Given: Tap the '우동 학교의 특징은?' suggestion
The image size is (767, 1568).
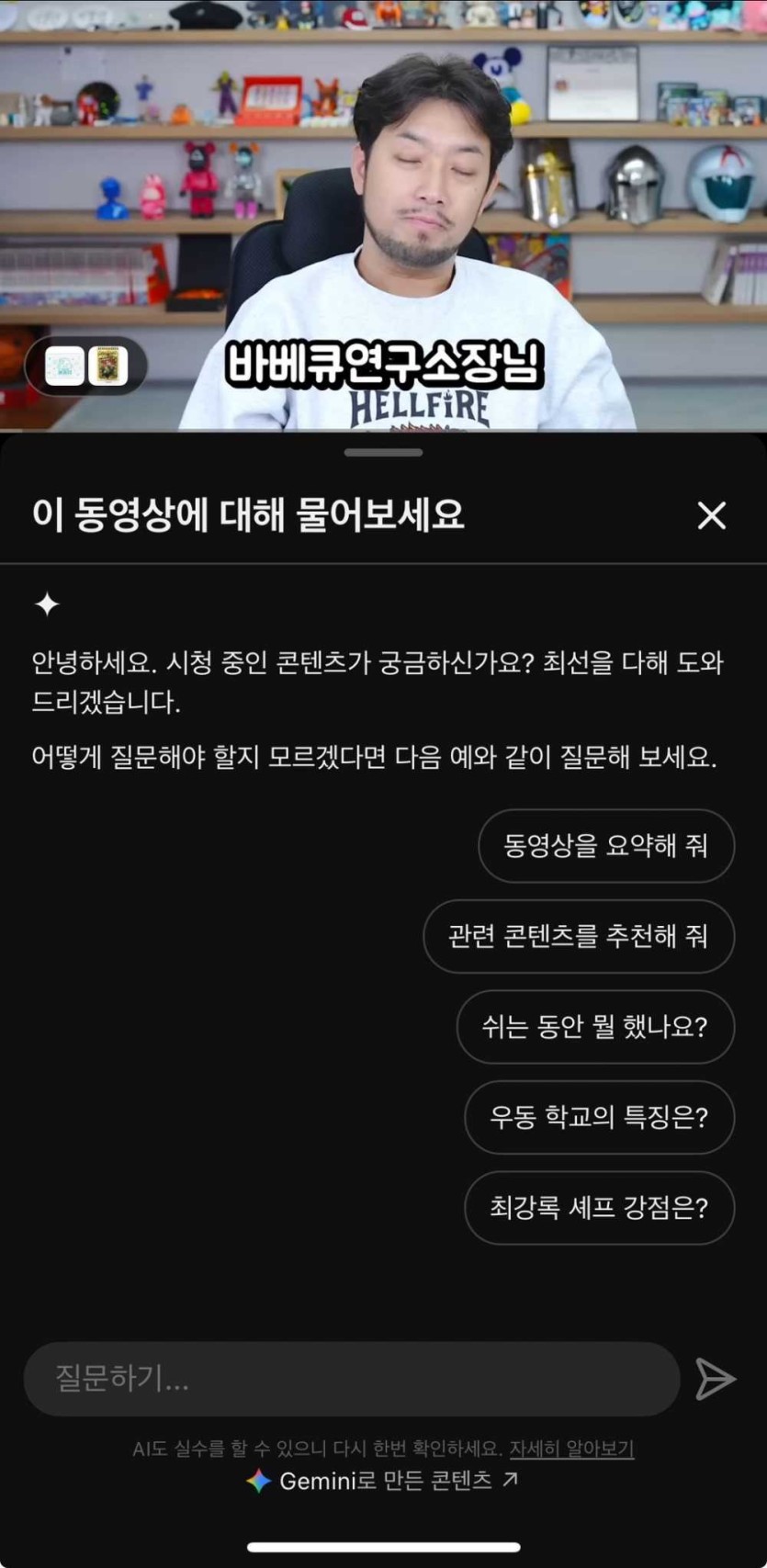Looking at the screenshot, I should 599,1117.
